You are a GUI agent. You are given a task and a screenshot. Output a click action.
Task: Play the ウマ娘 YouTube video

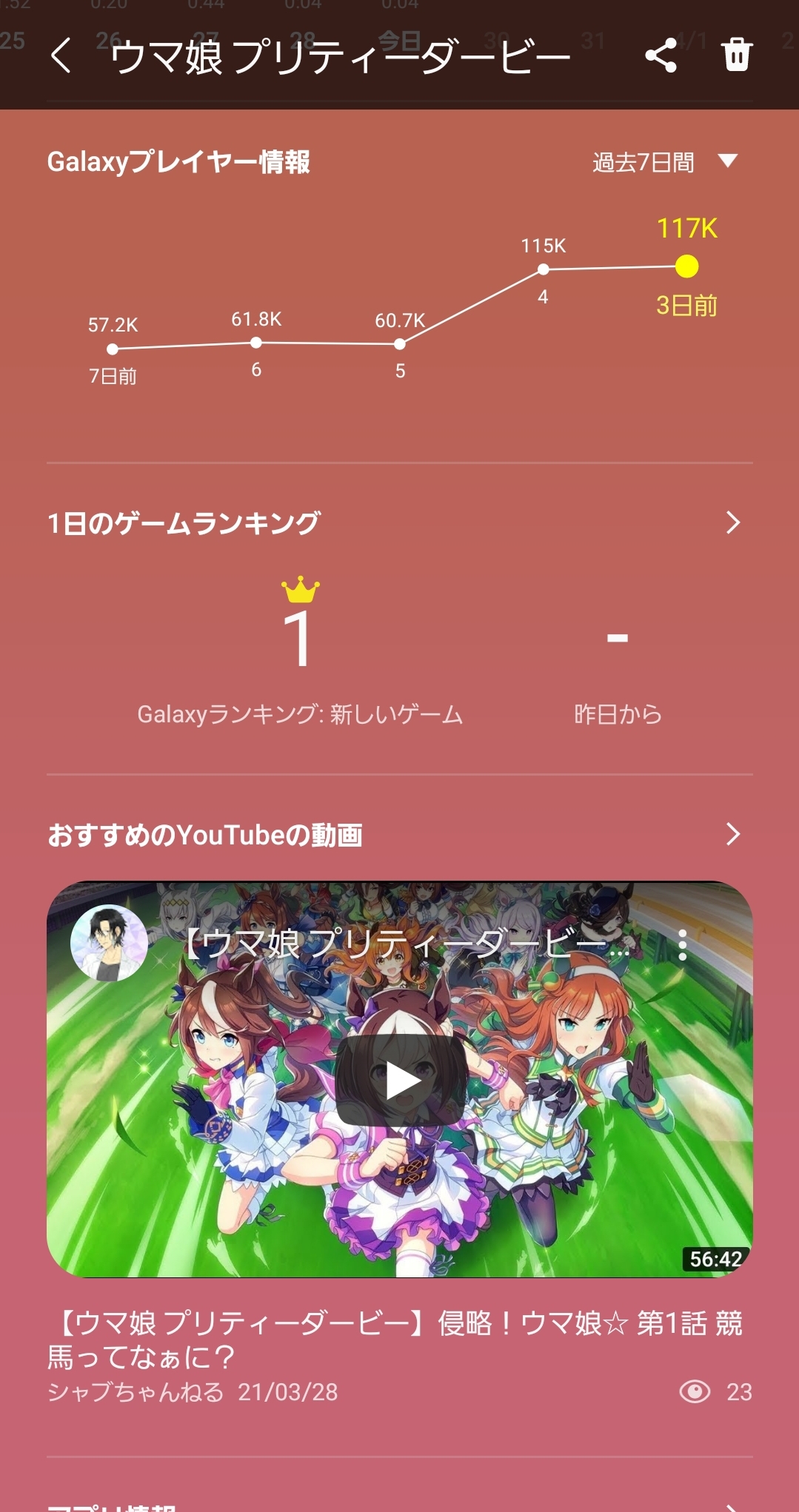click(401, 1081)
